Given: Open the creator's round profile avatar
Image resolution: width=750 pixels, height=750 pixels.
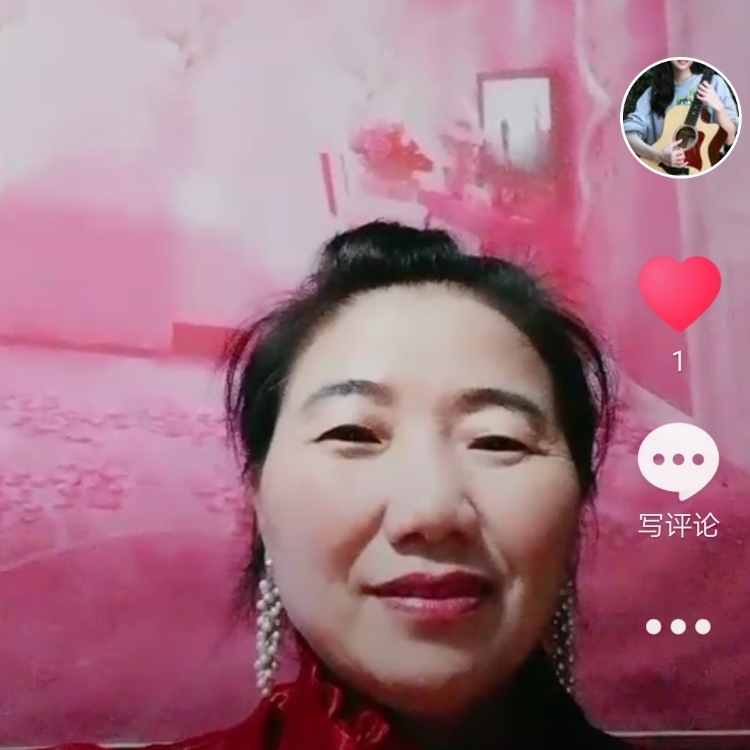Looking at the screenshot, I should point(681,117).
